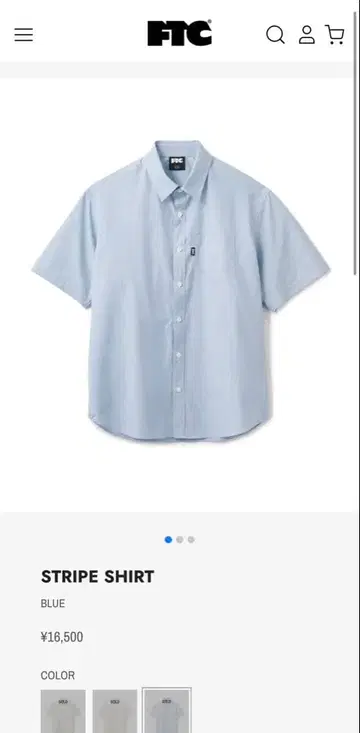Viewport: 360px width, 733px height.
Task: View the shopping cart
Action: pos(335,35)
